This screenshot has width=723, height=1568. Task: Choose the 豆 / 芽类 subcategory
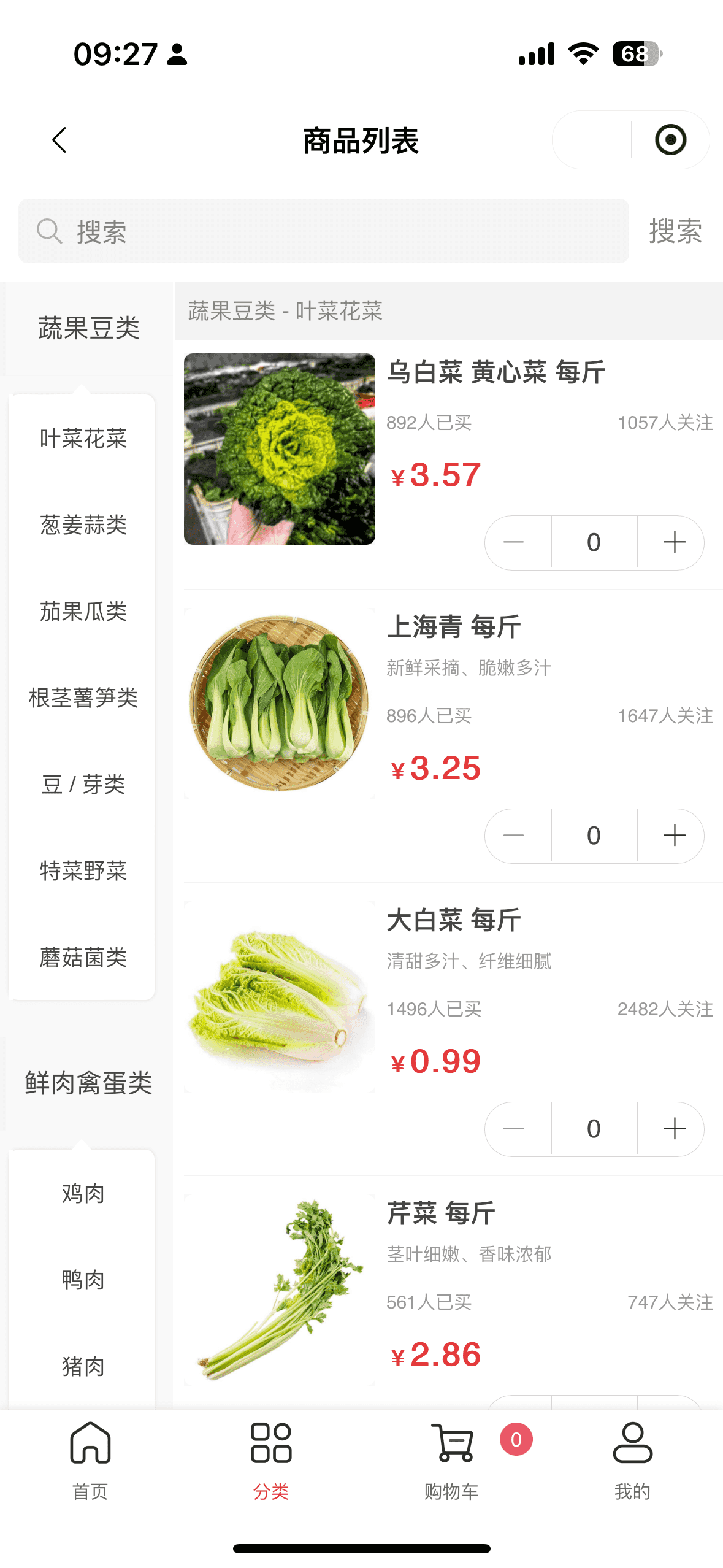83,785
